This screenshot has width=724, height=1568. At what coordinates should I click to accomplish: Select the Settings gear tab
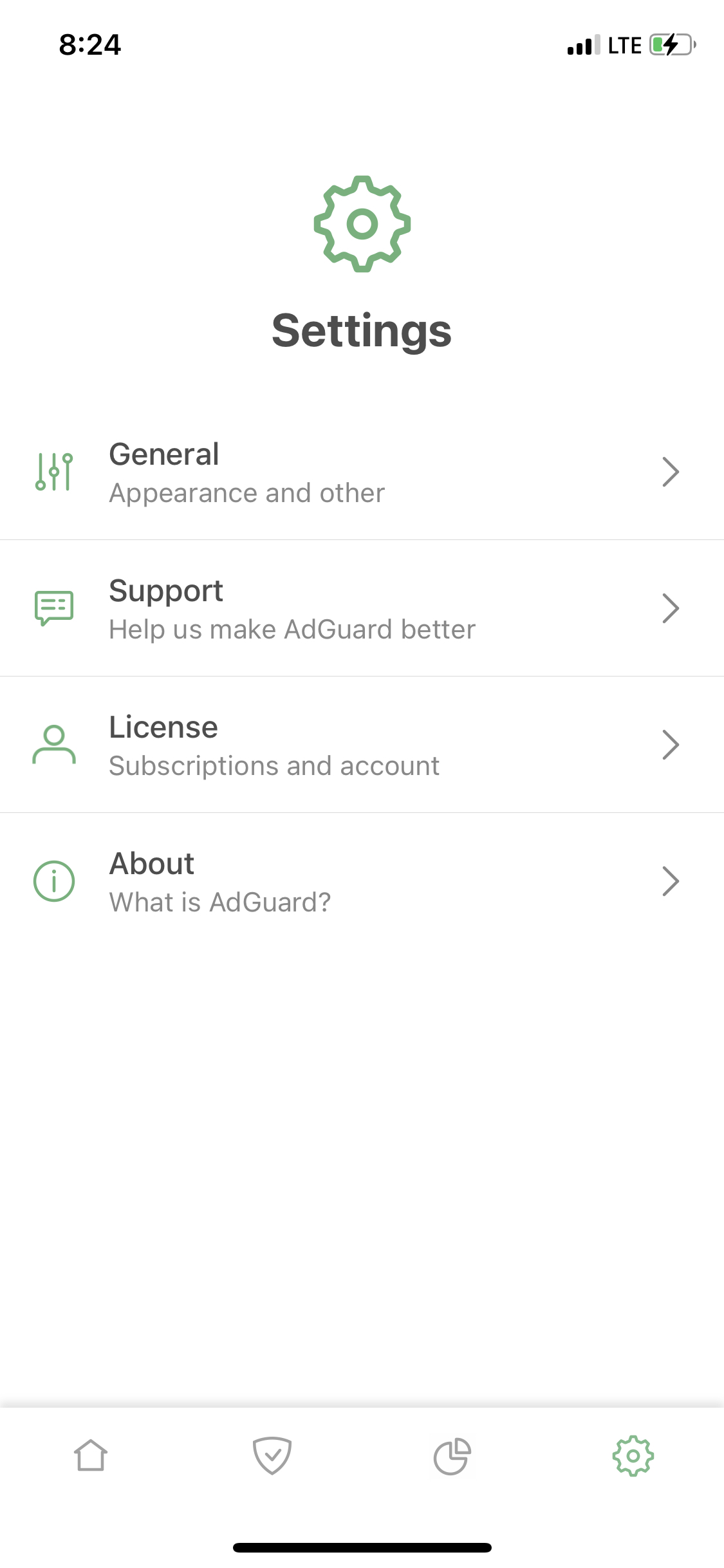(x=633, y=1455)
